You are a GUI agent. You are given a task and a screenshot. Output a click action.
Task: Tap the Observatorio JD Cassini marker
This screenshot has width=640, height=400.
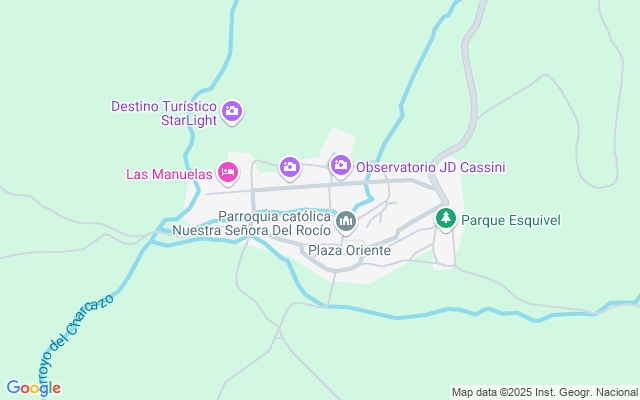(x=340, y=165)
